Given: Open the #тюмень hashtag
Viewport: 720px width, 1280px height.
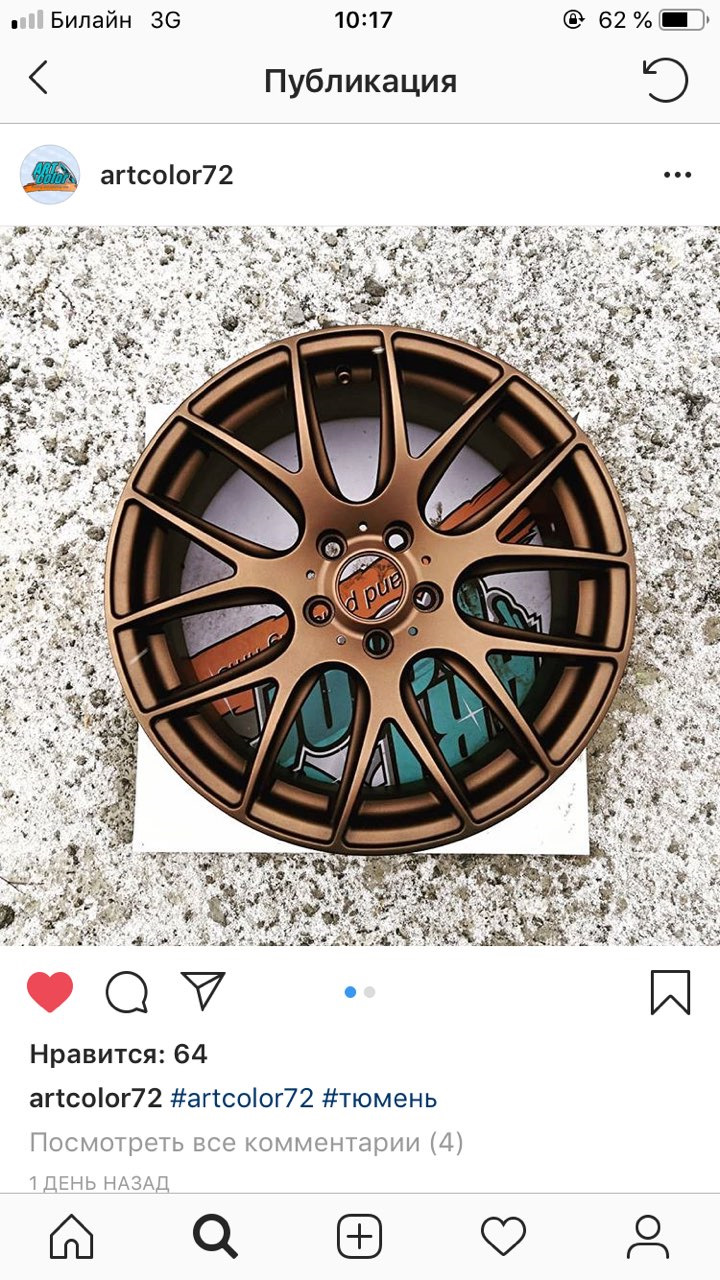Looking at the screenshot, I should click(x=379, y=1098).
